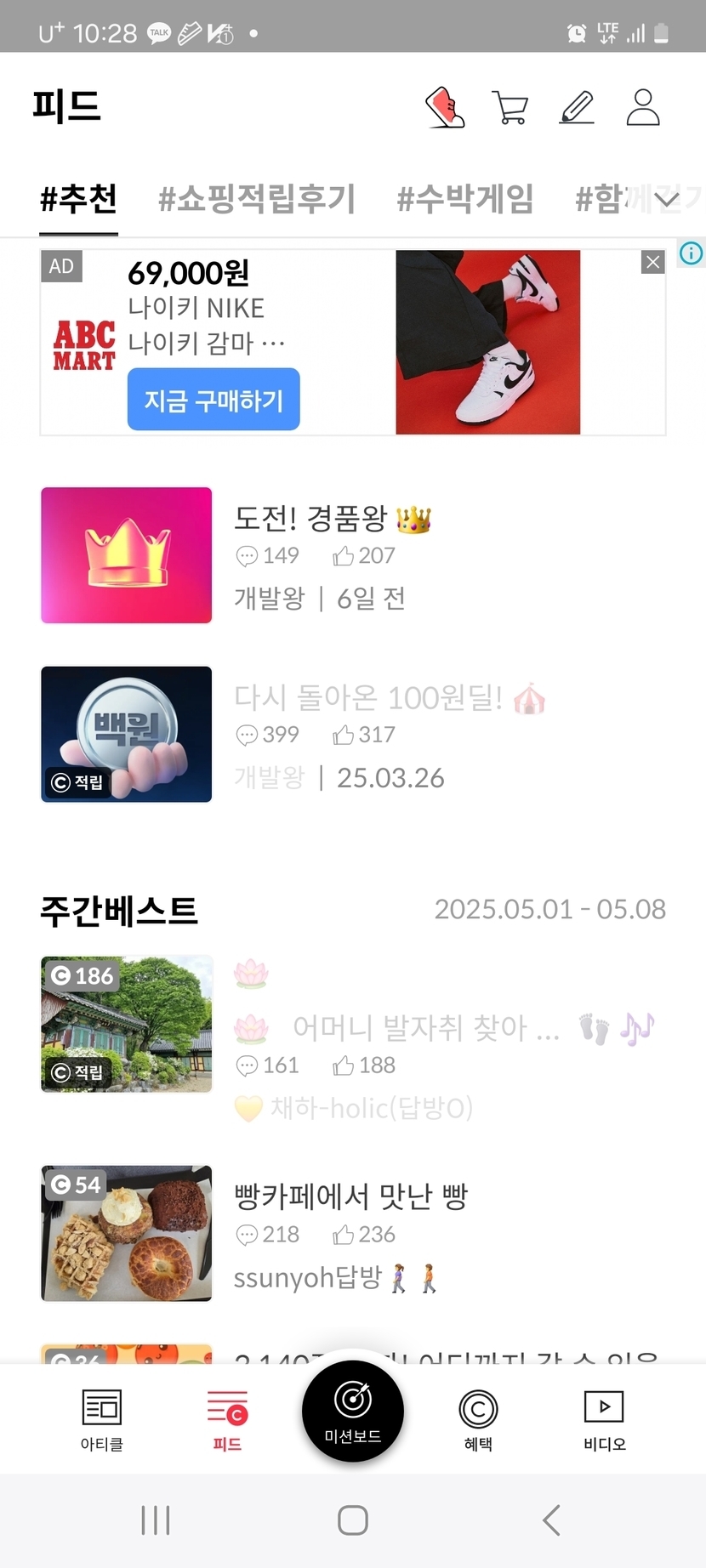This screenshot has height=1568, width=706.
Task: Open the 빵카페에서 맛난 빵 post
Action: pyautogui.click(x=350, y=1196)
